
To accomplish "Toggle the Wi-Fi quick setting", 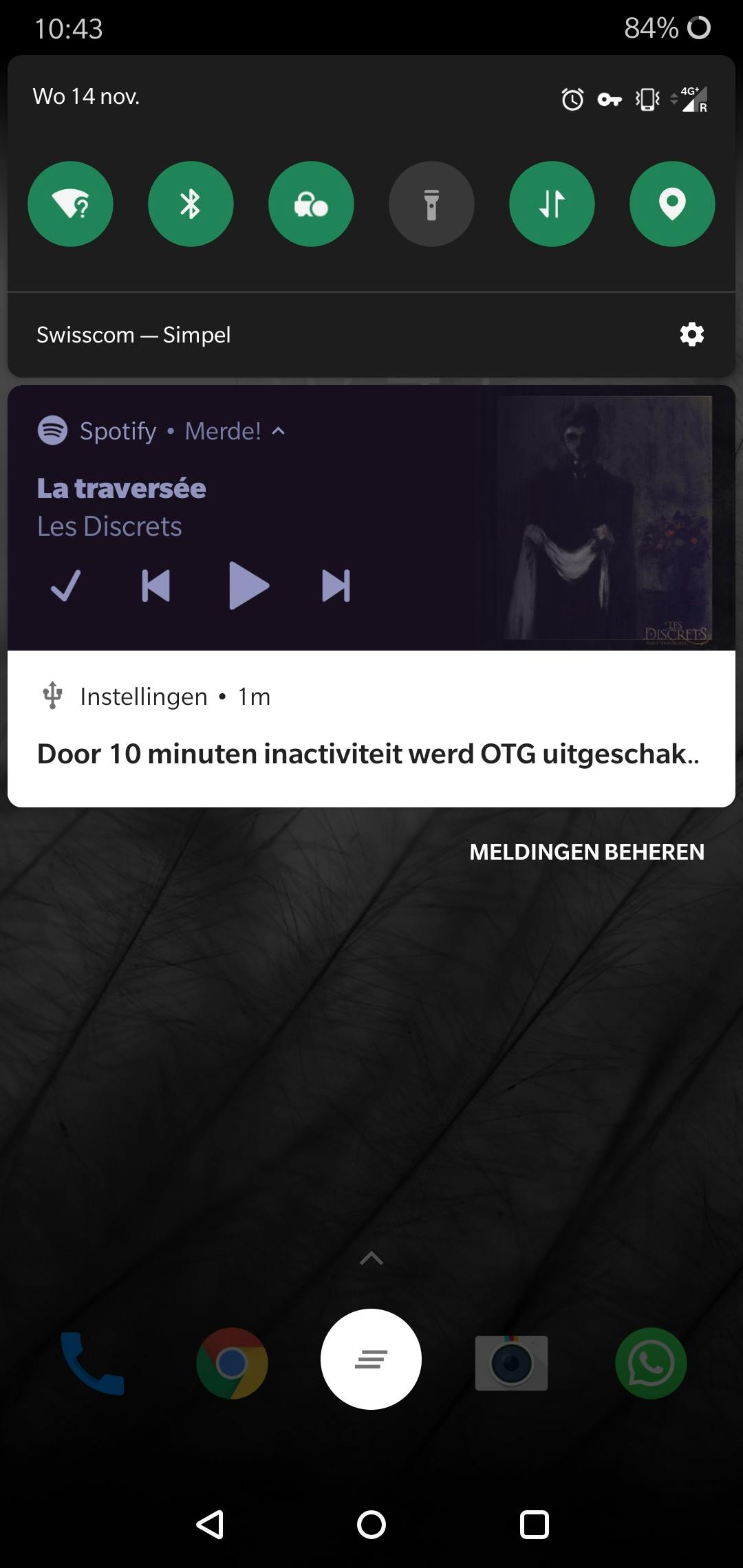I will pyautogui.click(x=70, y=204).
